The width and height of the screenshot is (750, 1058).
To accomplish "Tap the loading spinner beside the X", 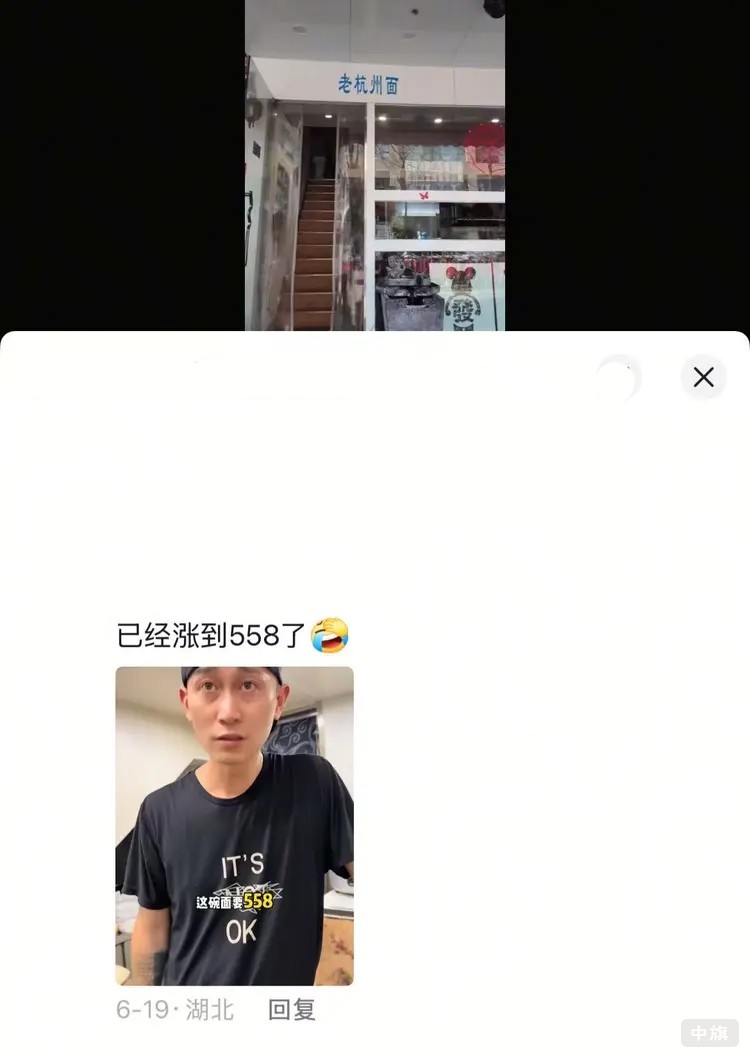I will [618, 377].
